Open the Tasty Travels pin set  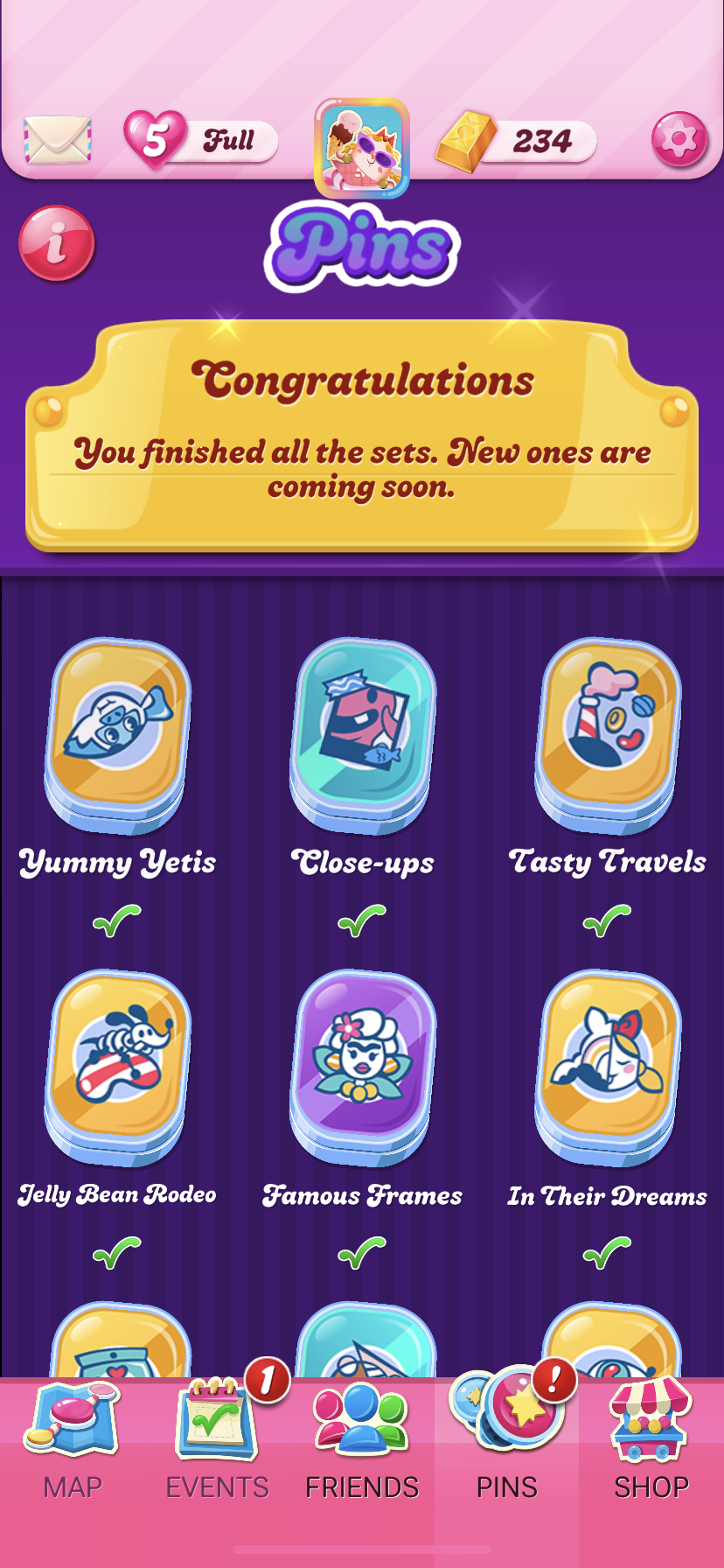pyautogui.click(x=607, y=735)
